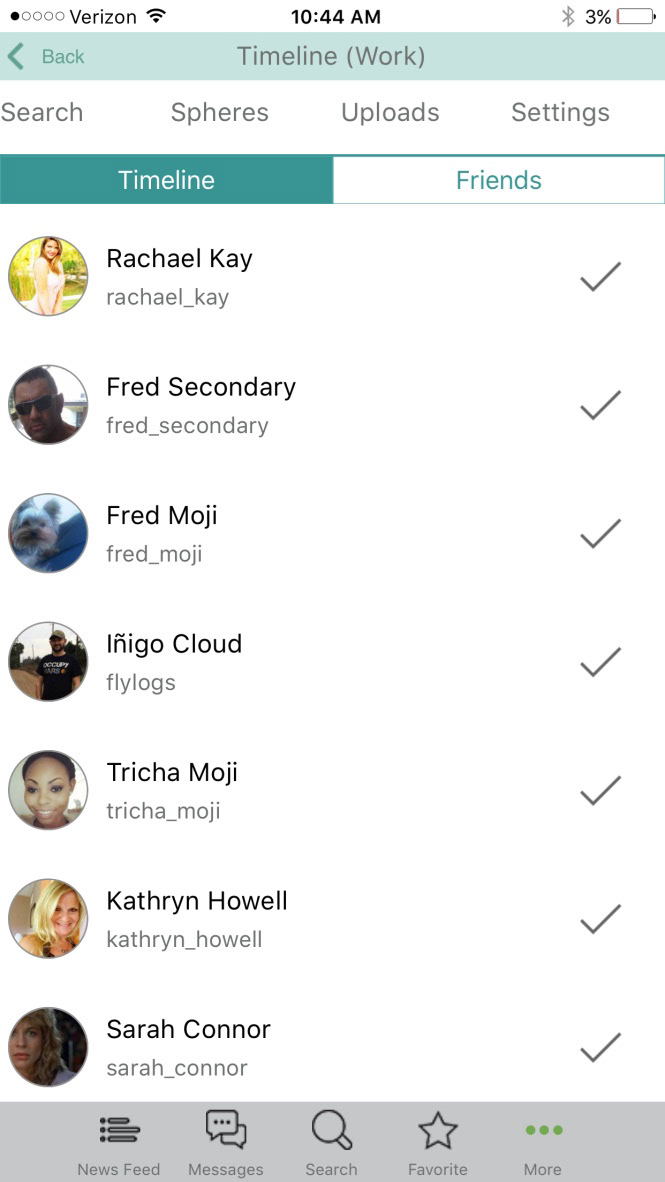This screenshot has height=1182, width=665.
Task: Go back using the Back button
Action: pos(47,57)
